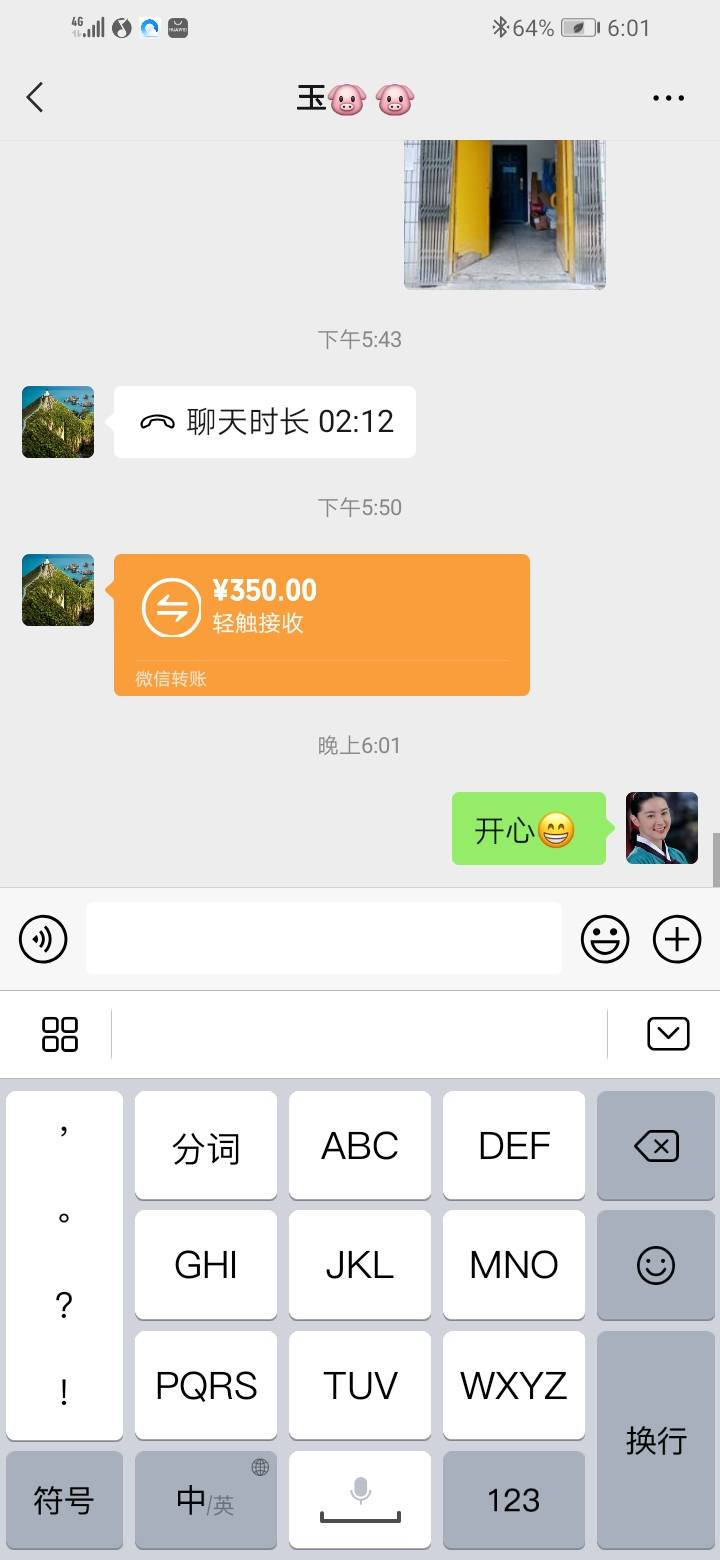Switch to number input with the 123 key

pos(514,1500)
